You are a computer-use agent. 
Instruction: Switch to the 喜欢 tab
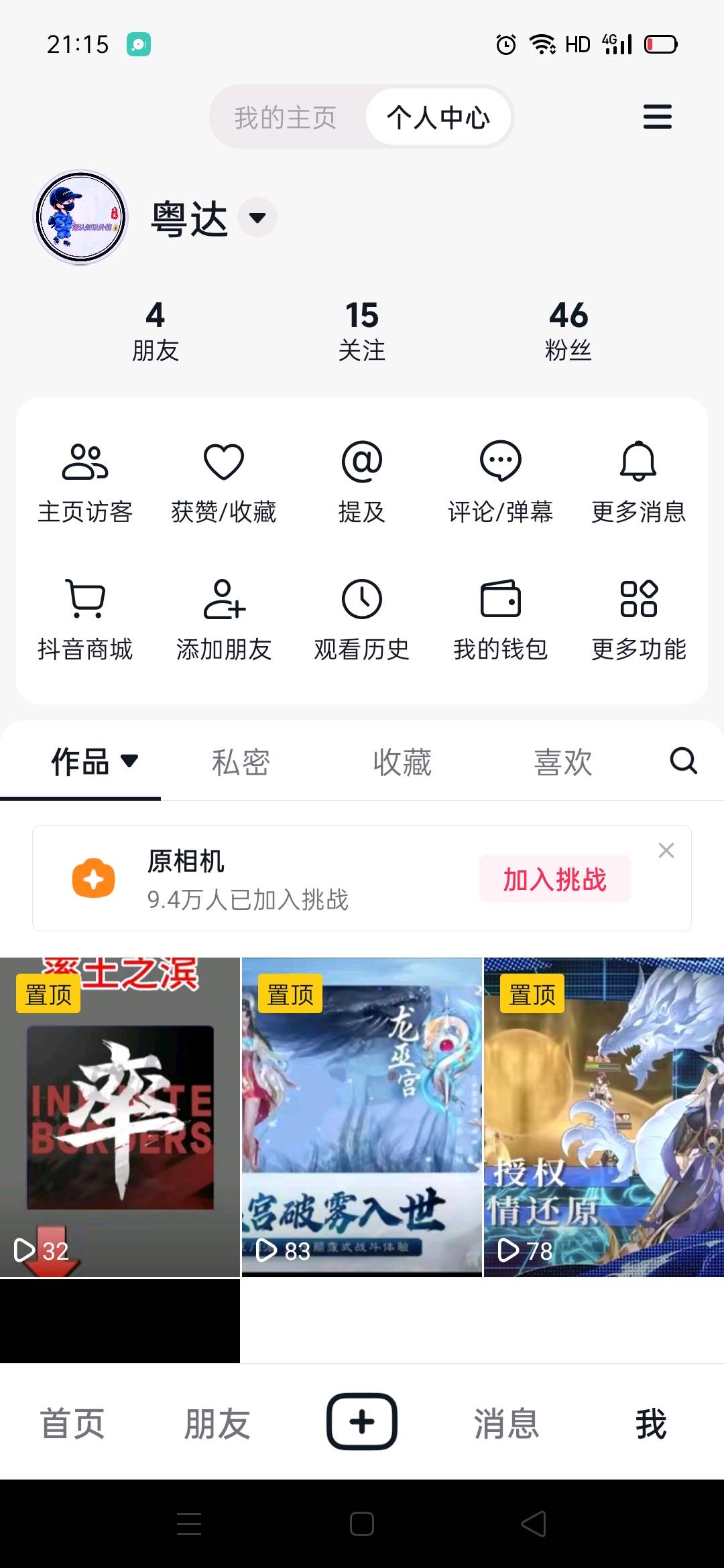(x=563, y=762)
